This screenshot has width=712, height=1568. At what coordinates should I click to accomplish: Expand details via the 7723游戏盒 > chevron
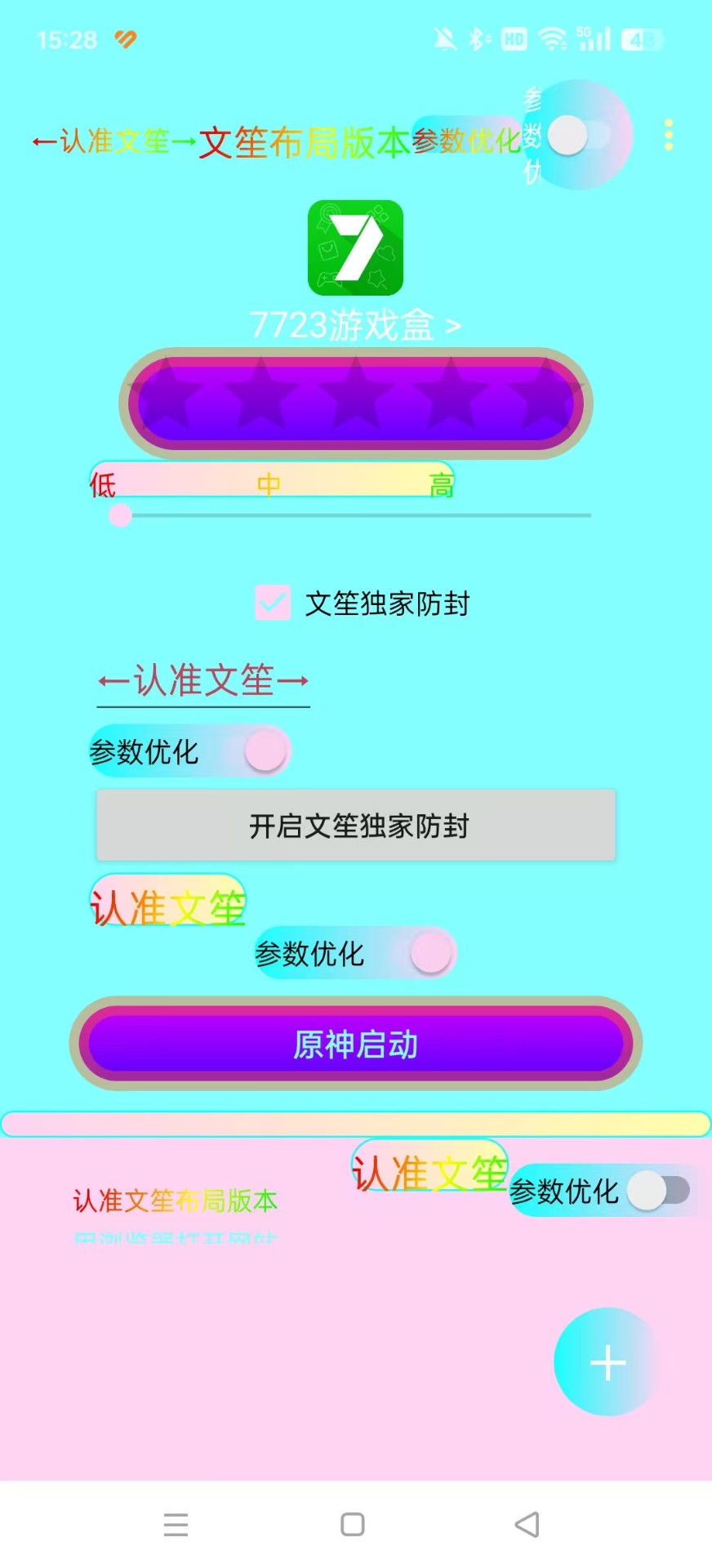(452, 323)
